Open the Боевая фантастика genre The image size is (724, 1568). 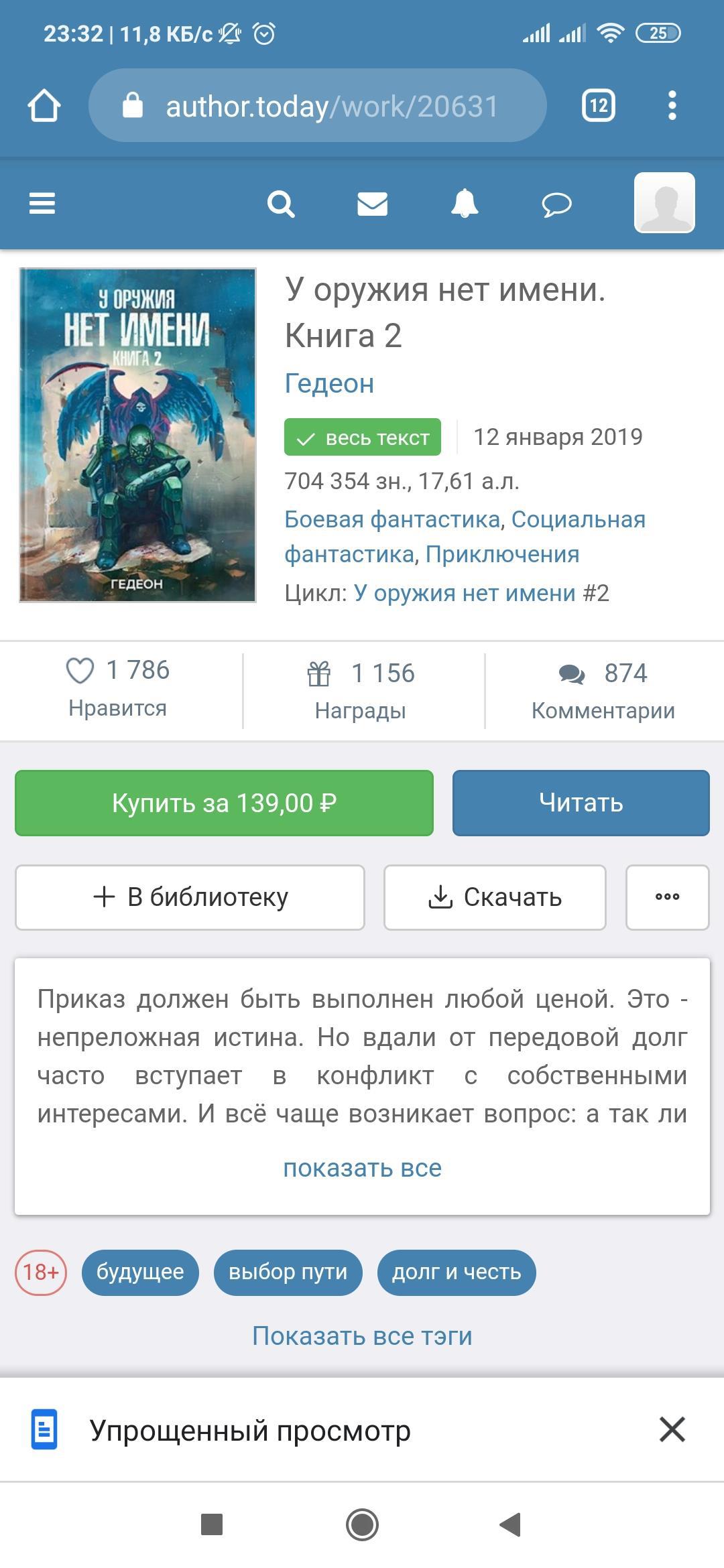tap(392, 519)
